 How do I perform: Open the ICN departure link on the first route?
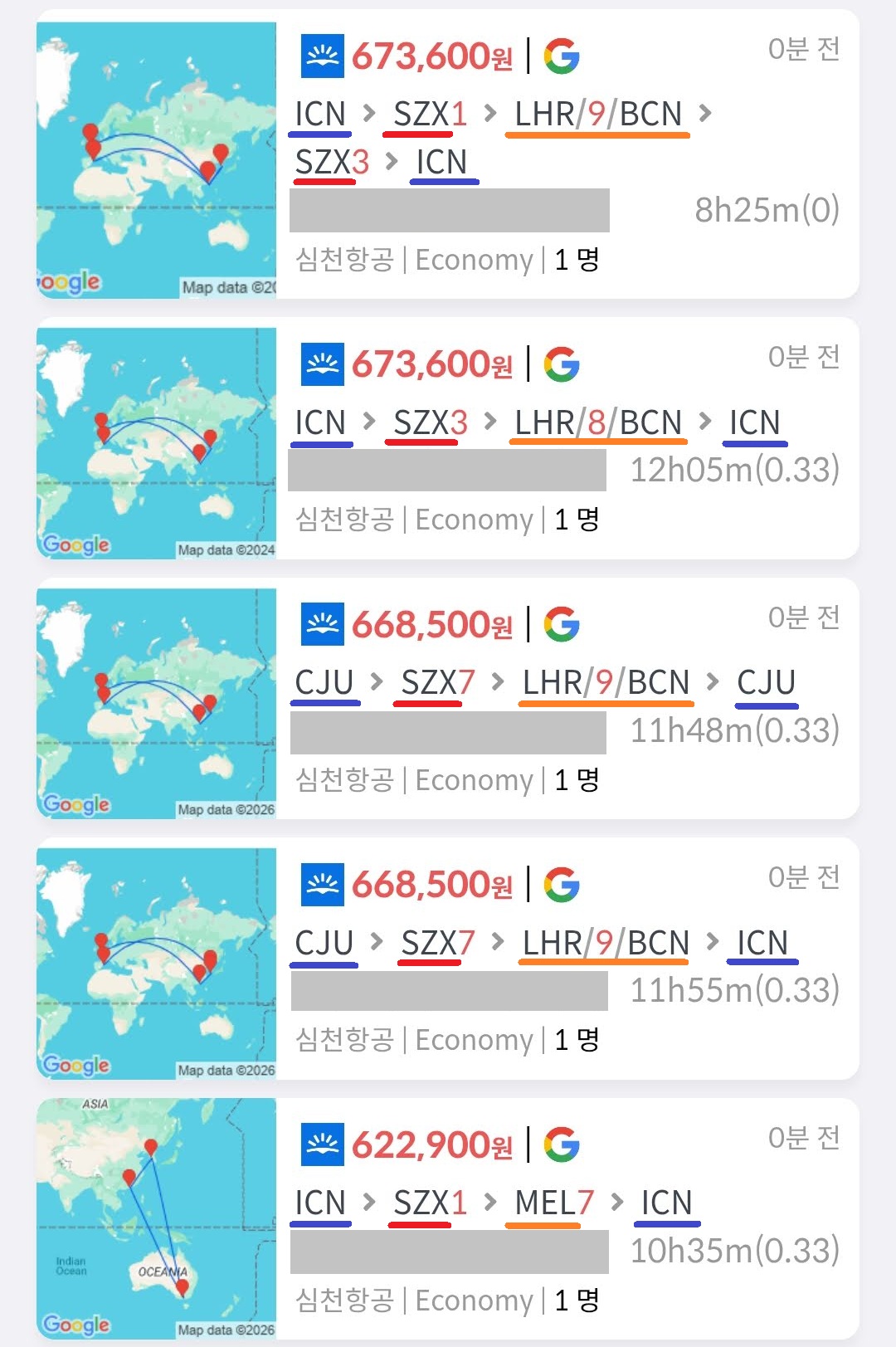point(321,115)
